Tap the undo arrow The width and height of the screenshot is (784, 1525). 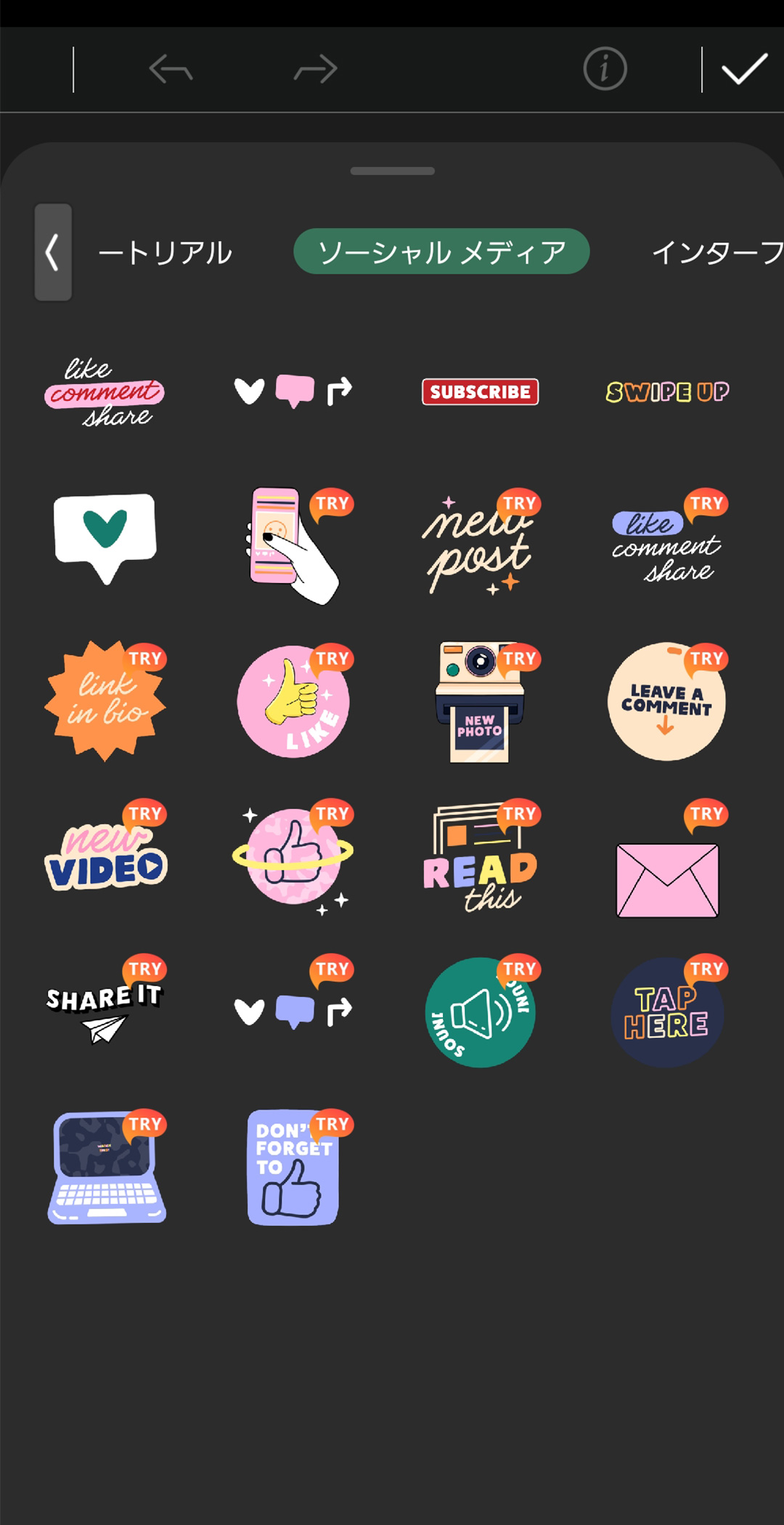[x=171, y=70]
